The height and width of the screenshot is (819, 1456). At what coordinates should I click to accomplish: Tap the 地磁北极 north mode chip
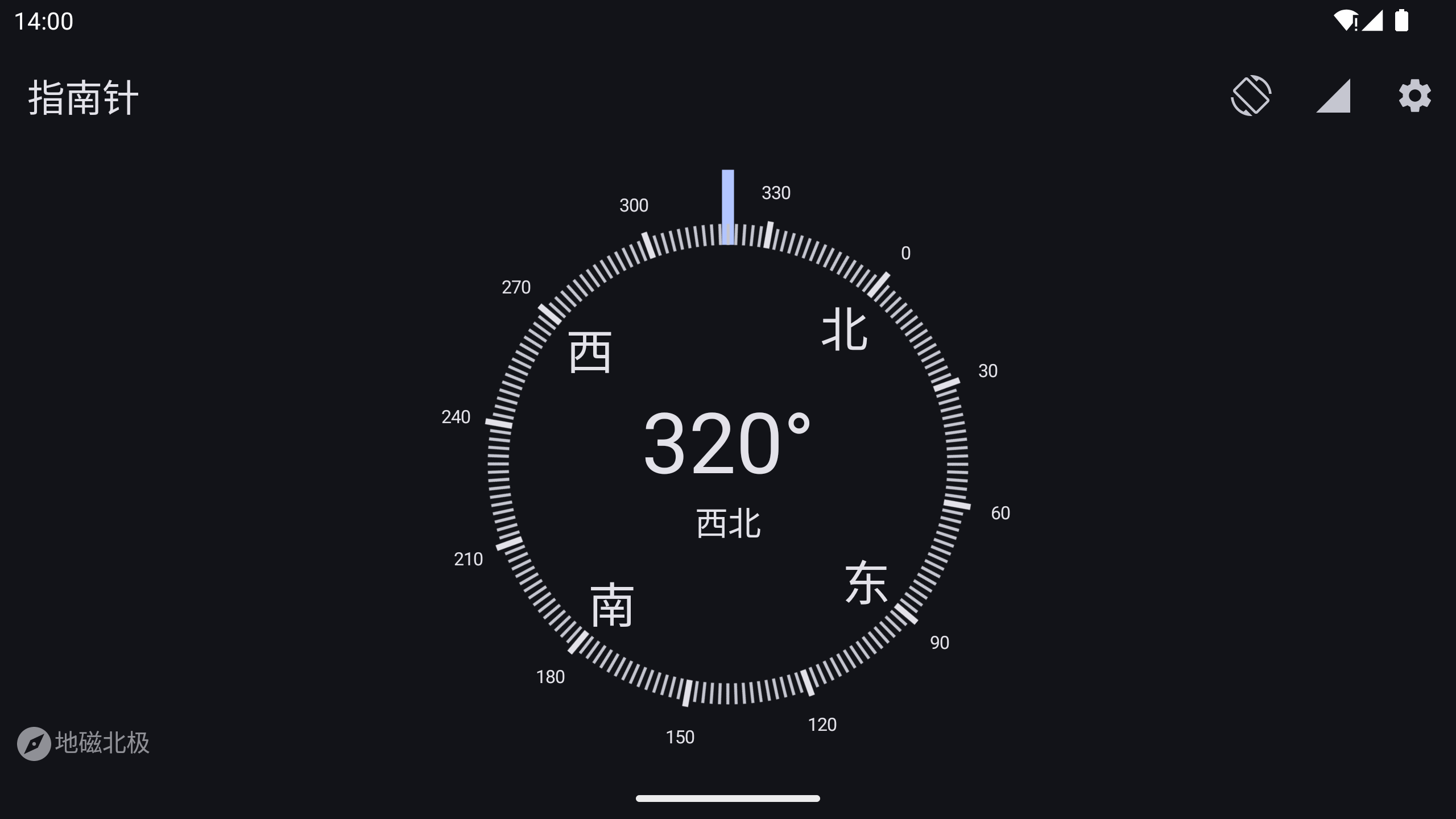(84, 743)
